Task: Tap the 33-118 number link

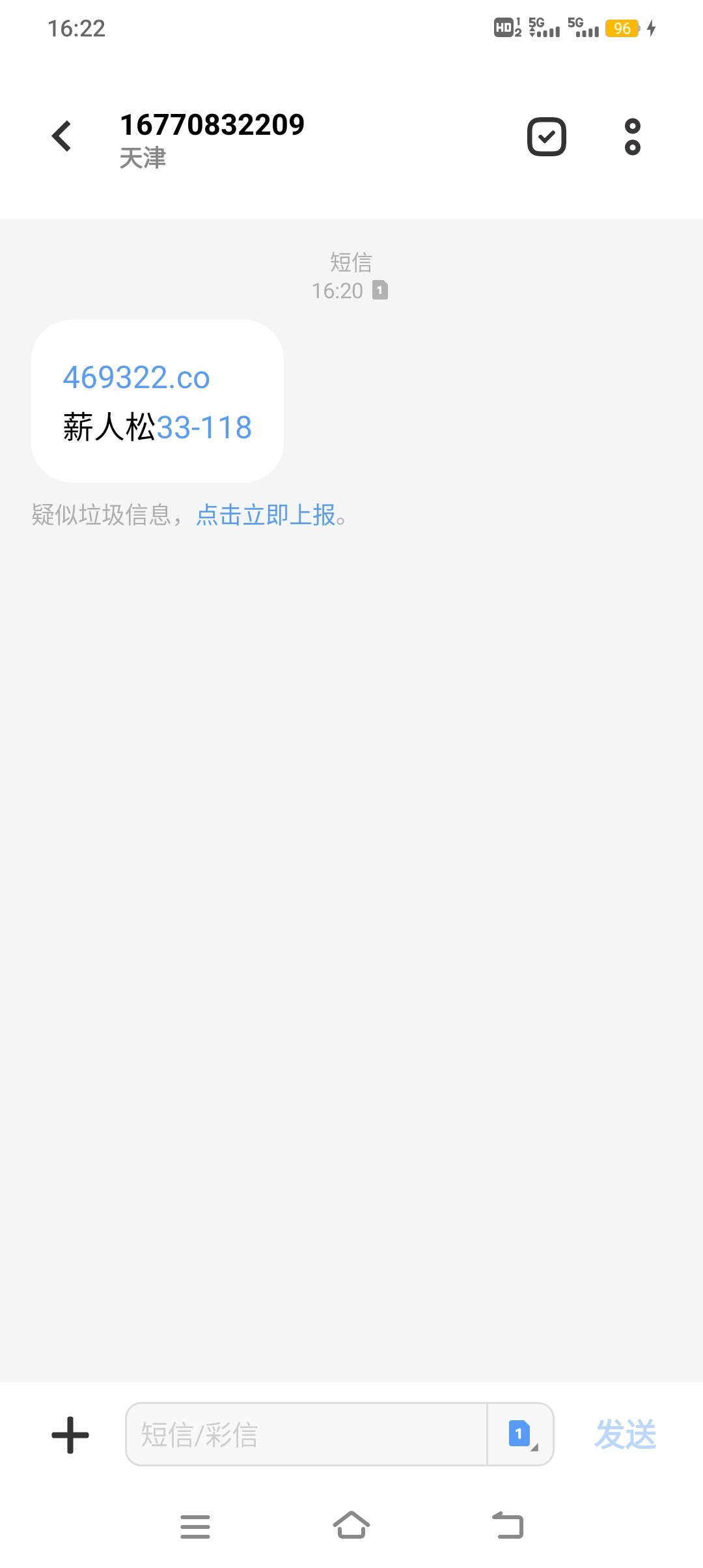Action: (204, 428)
